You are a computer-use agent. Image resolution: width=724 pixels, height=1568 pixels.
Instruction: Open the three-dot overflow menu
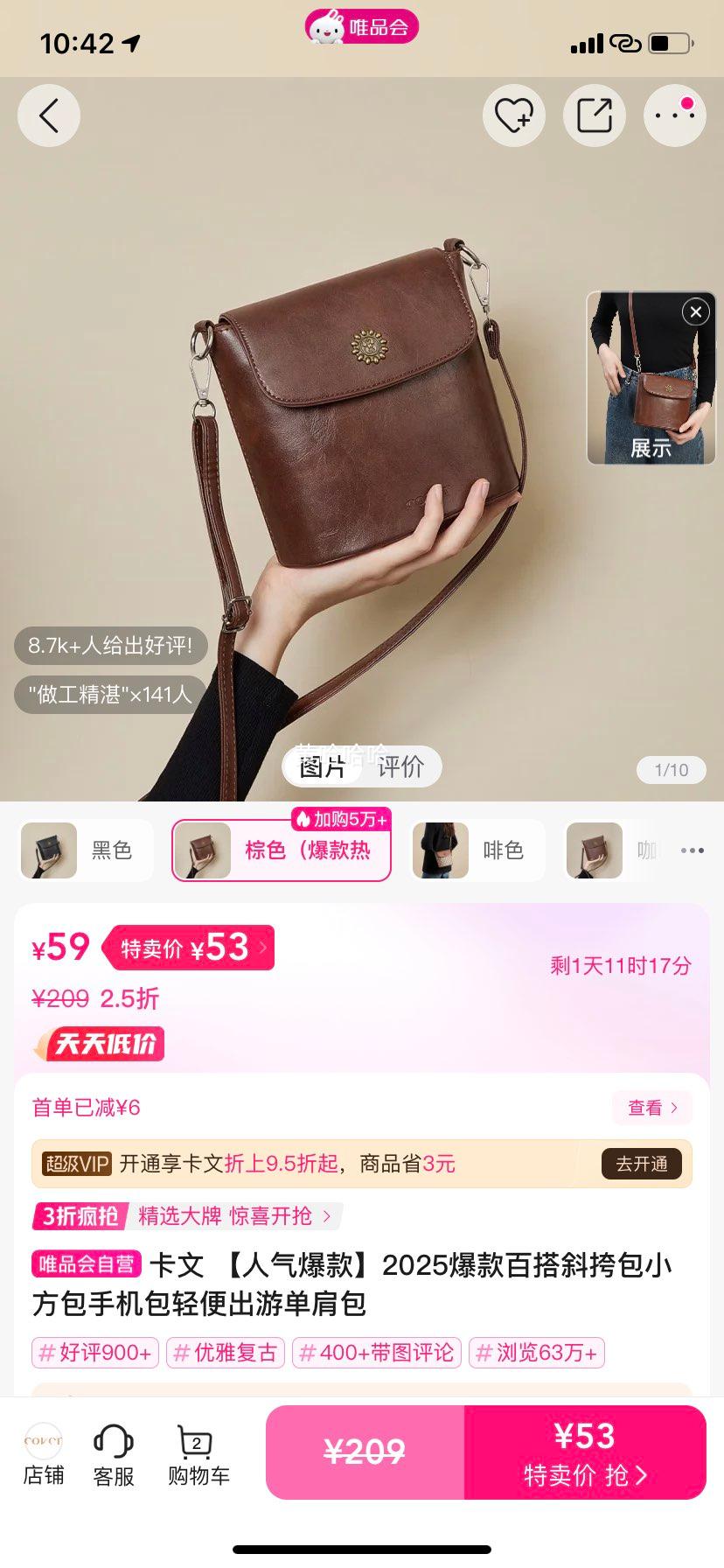674,115
